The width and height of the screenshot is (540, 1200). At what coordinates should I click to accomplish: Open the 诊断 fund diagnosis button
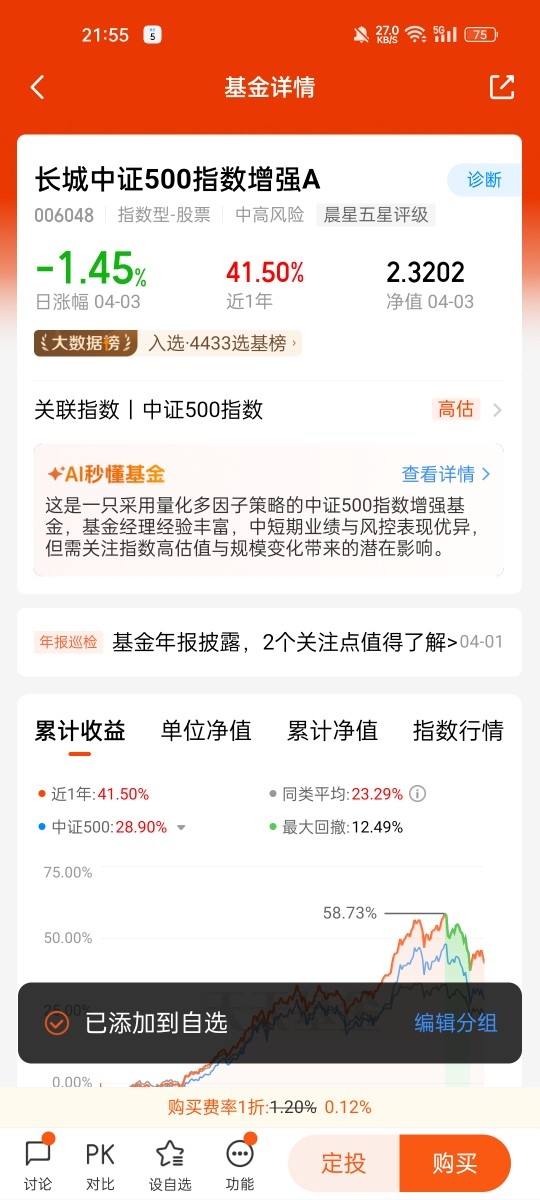point(484,180)
